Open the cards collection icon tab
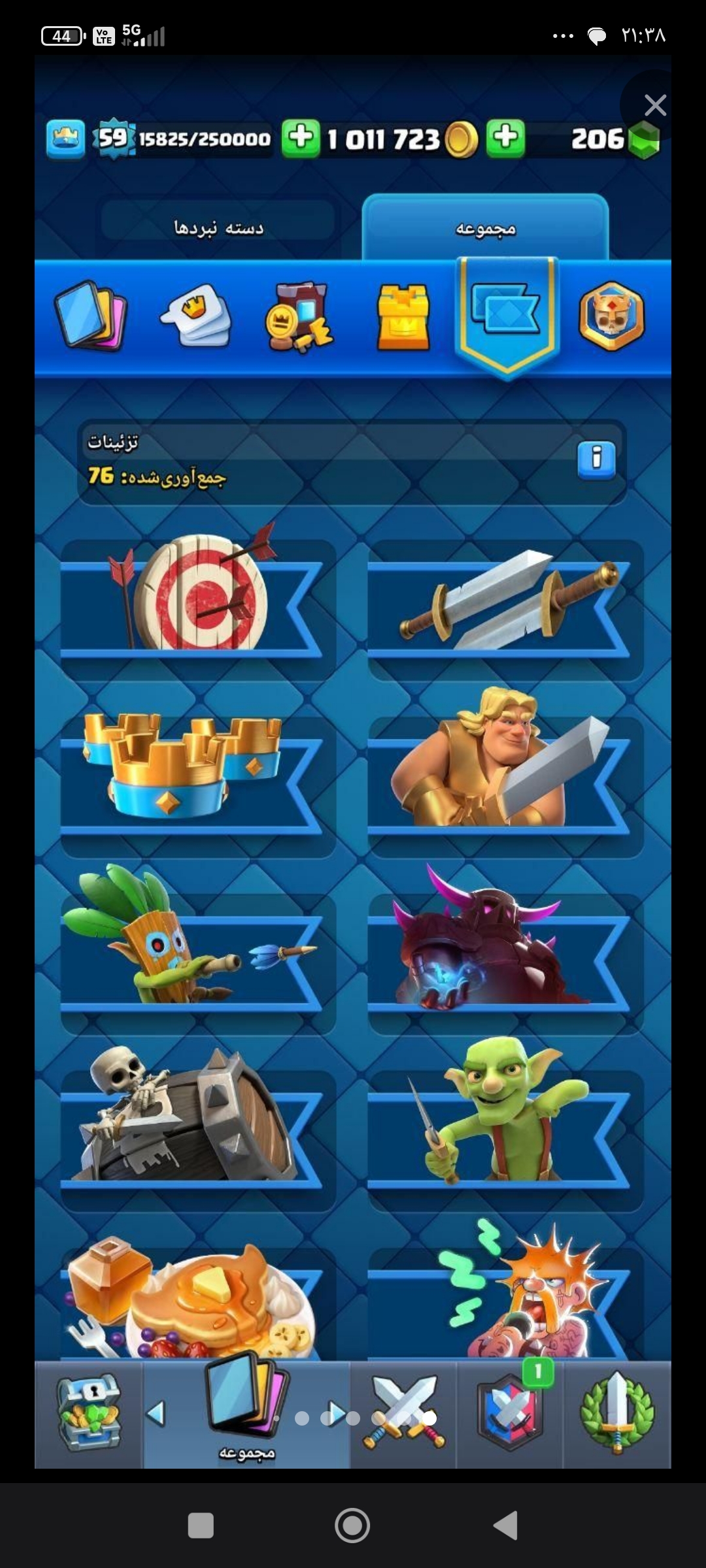The width and height of the screenshot is (706, 1568). (x=91, y=316)
